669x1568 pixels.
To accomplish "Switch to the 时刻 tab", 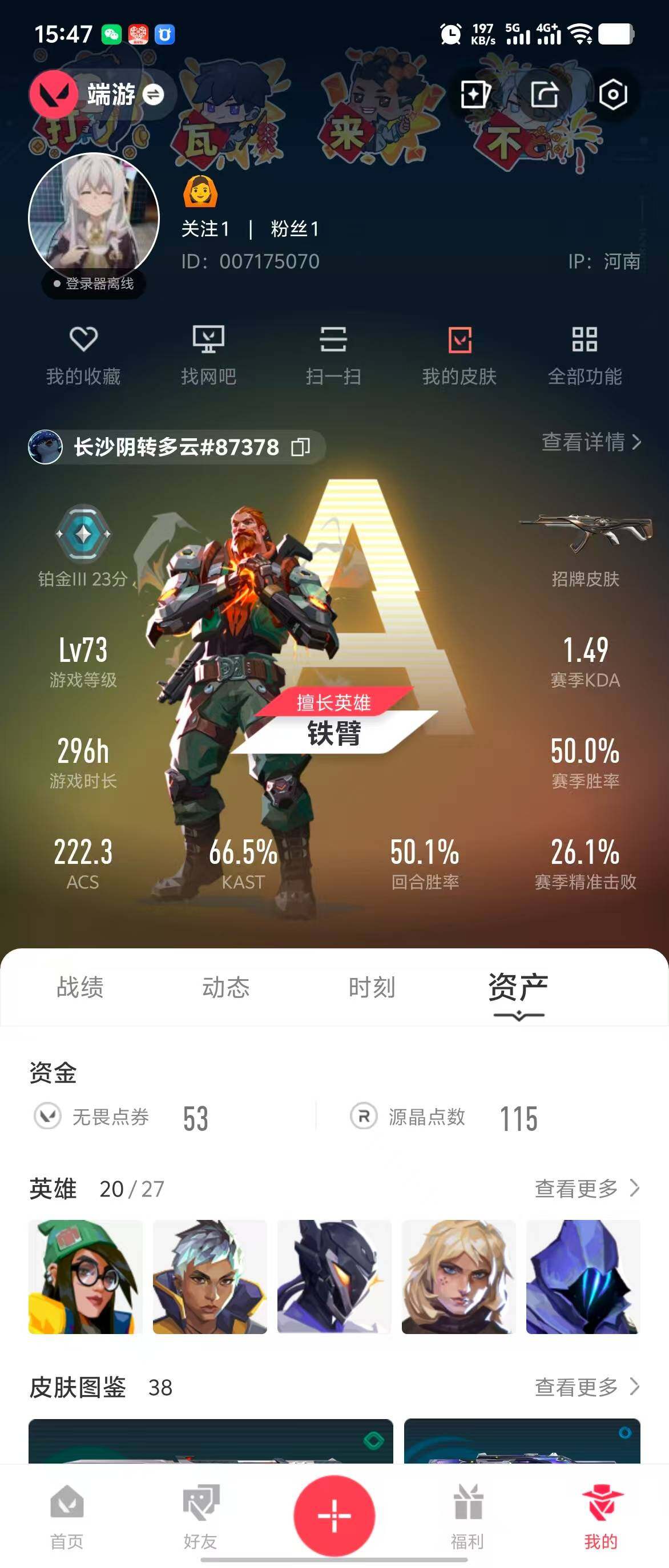I will [x=372, y=987].
